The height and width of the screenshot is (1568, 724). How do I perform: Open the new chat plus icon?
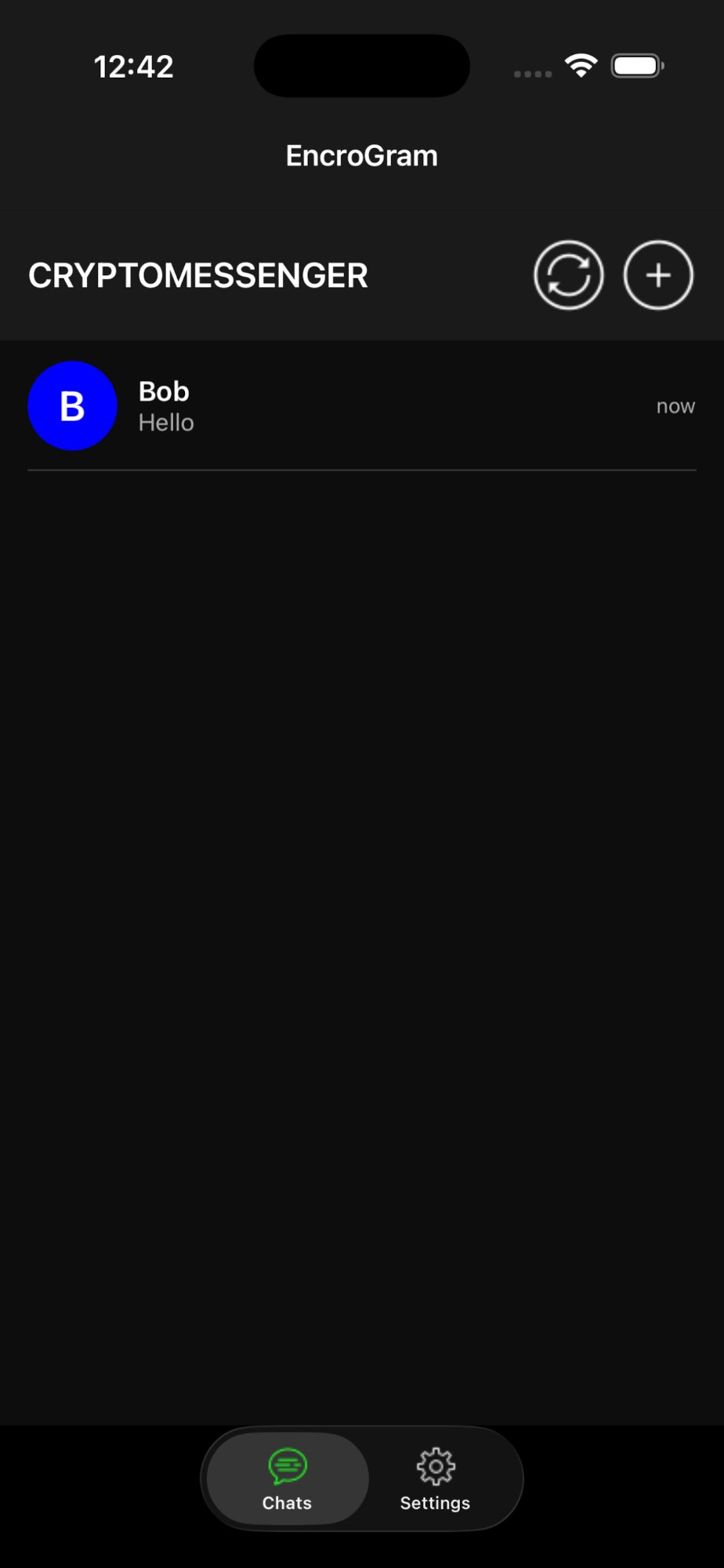(657, 275)
